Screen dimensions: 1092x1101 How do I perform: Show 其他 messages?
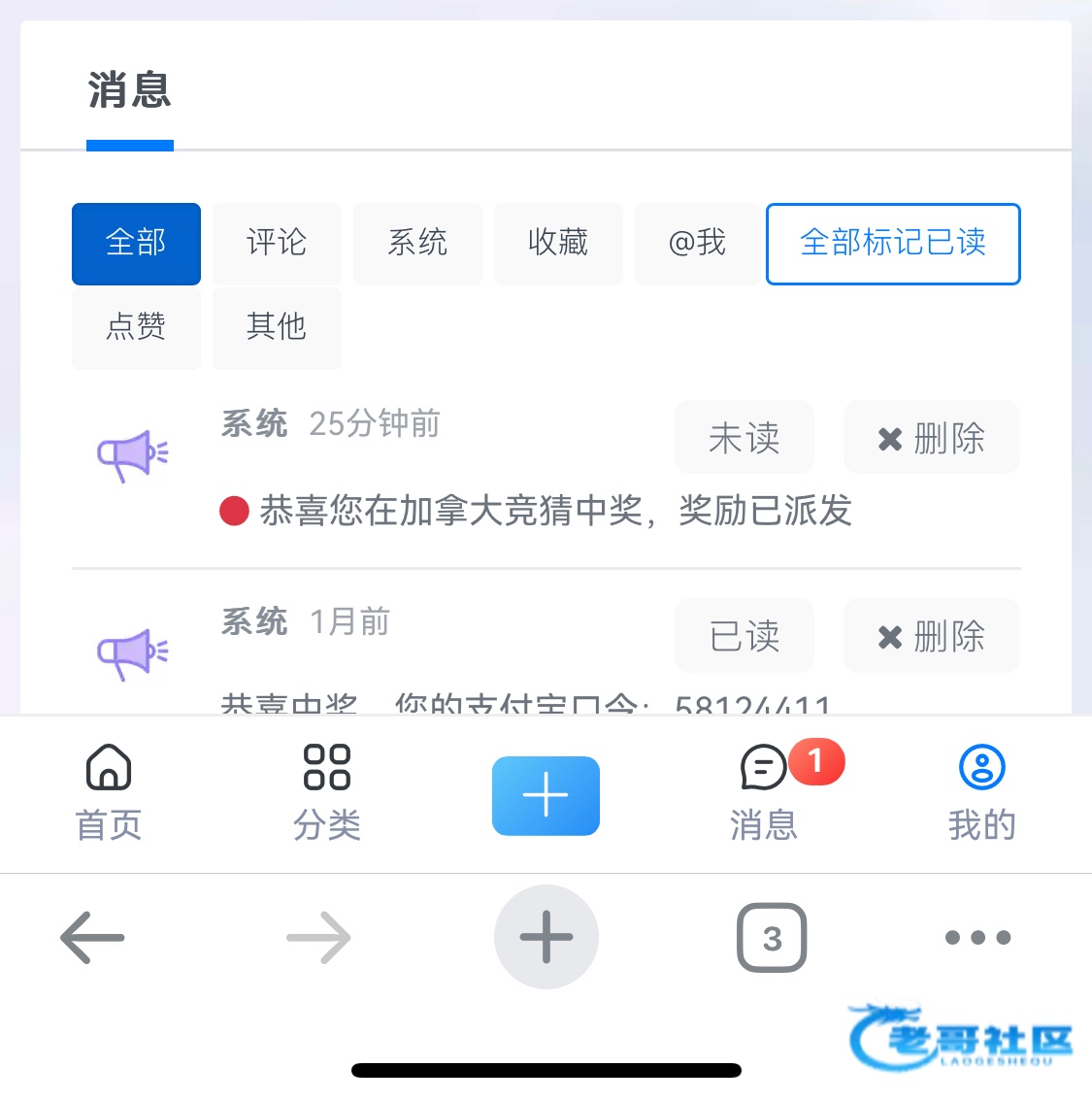pyautogui.click(x=277, y=327)
